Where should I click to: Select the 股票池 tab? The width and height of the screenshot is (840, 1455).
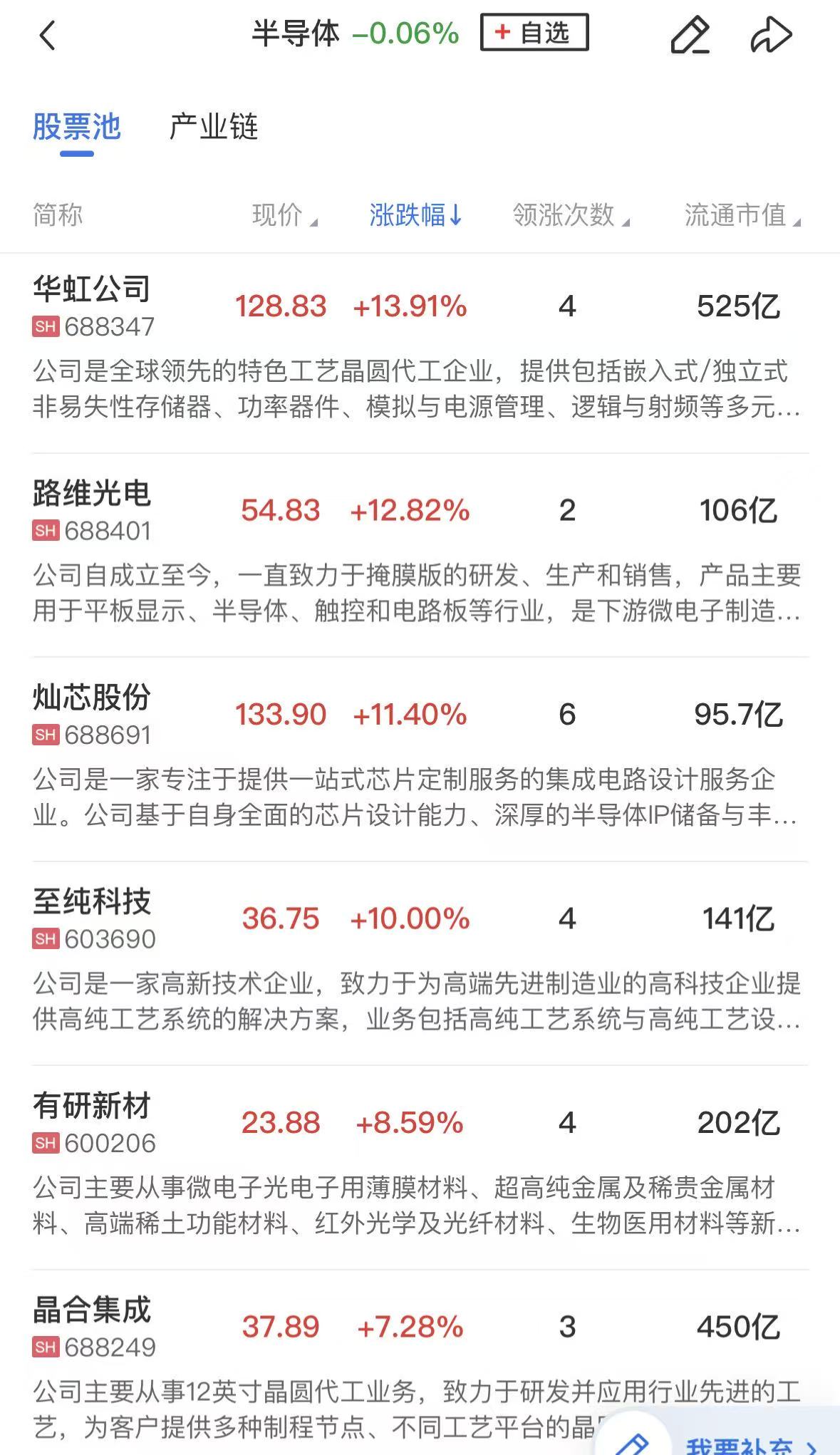(x=77, y=128)
